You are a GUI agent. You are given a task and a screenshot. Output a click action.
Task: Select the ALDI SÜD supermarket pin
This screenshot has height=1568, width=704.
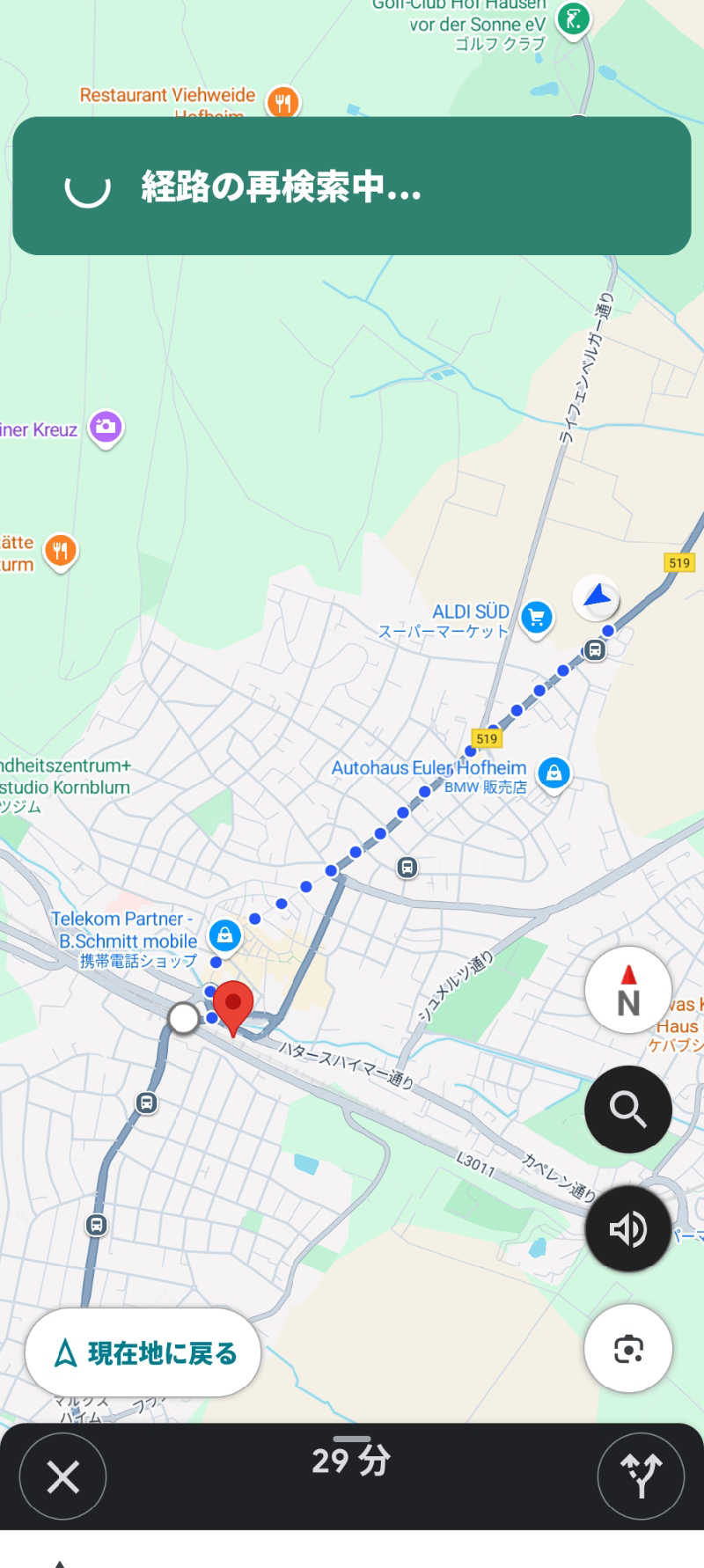[536, 617]
